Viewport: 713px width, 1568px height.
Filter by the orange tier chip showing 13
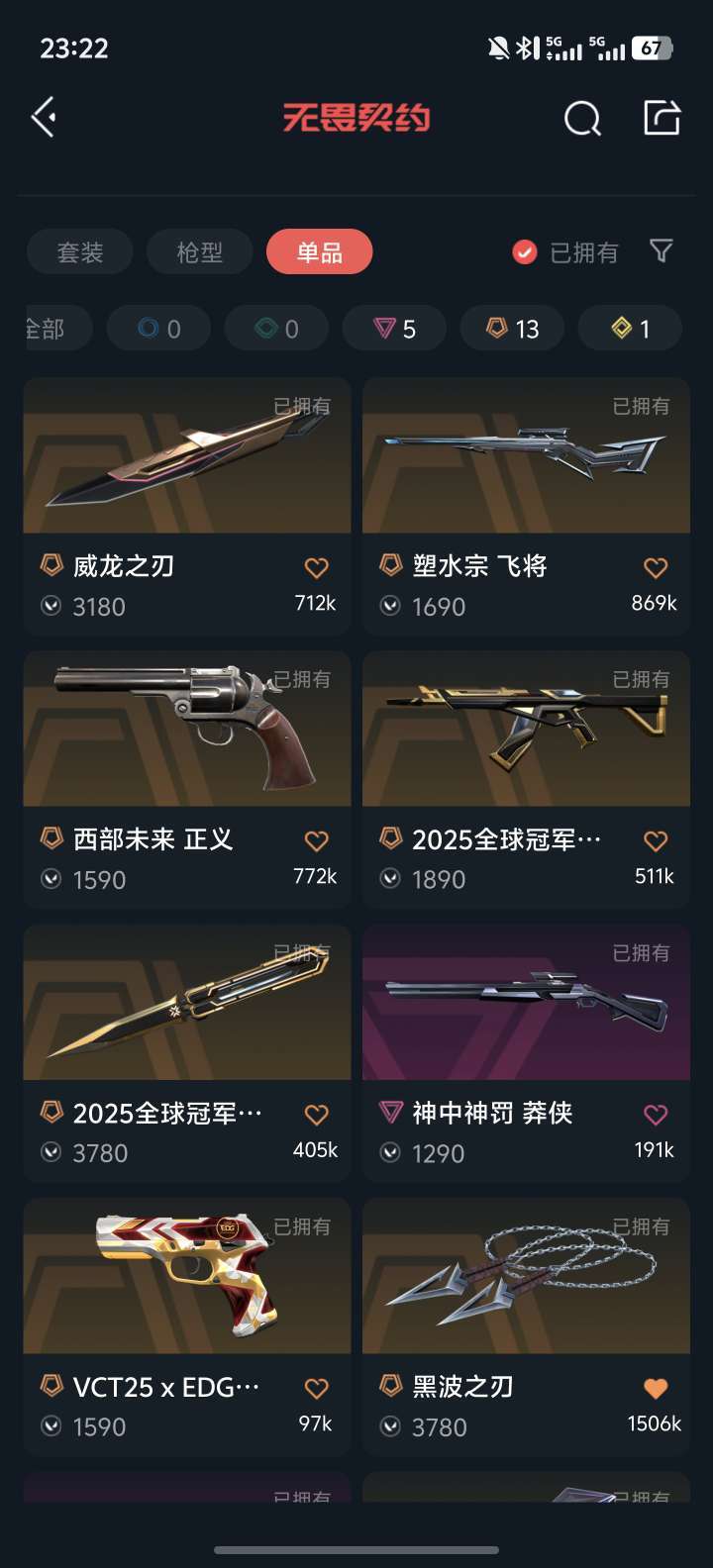[513, 329]
